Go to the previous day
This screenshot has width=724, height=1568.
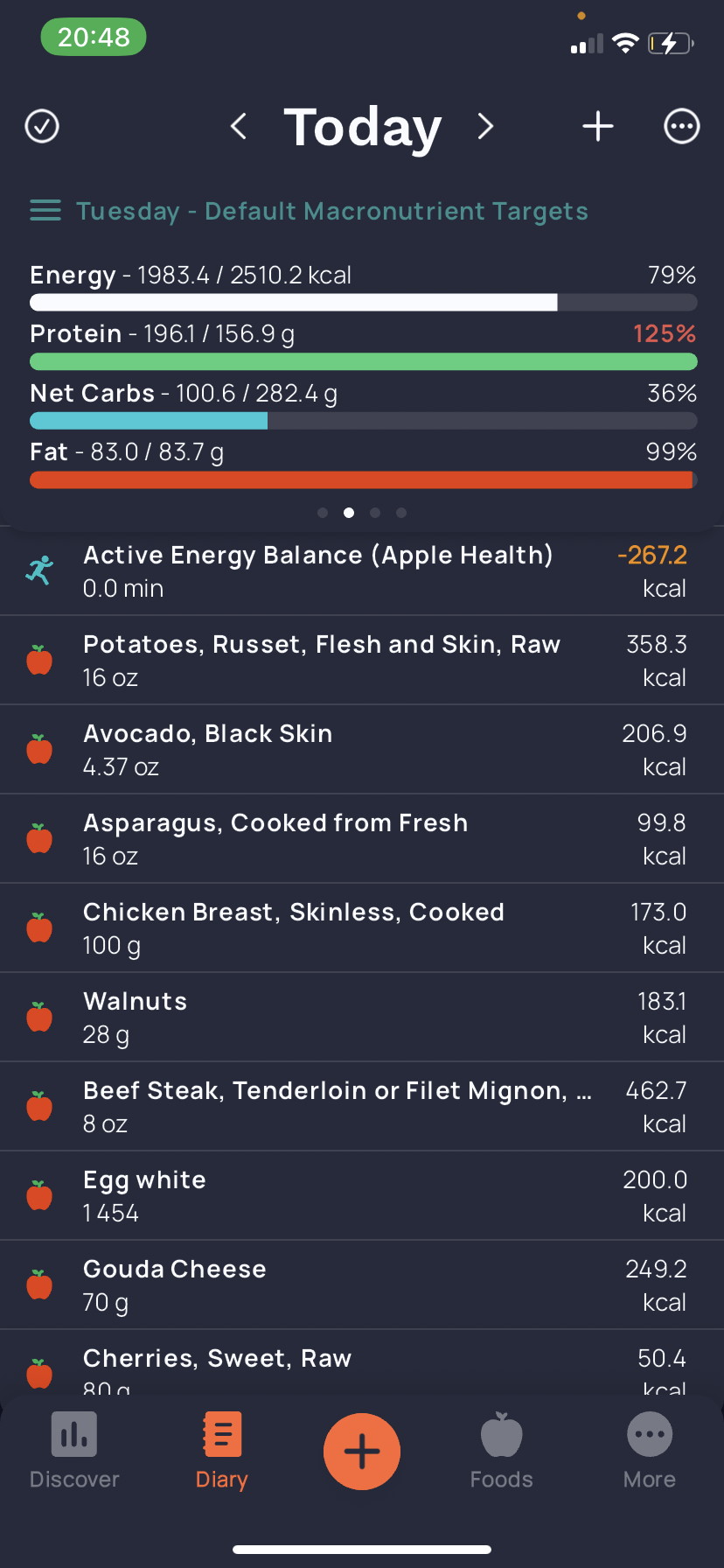239,126
